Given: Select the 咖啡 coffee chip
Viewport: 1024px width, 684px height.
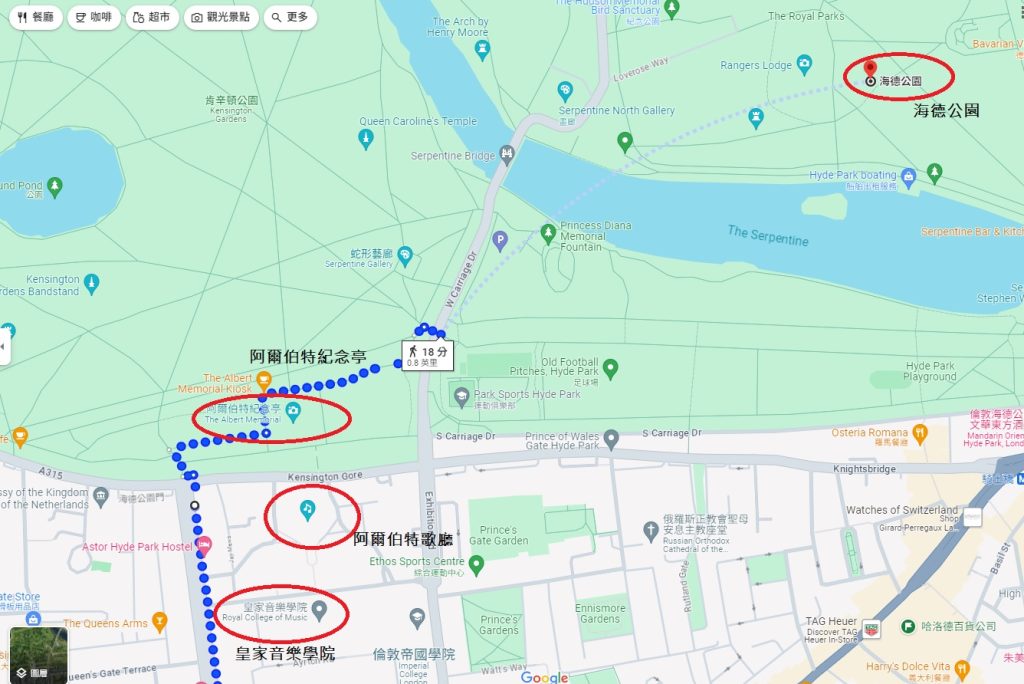Looking at the screenshot, I should click(x=94, y=17).
